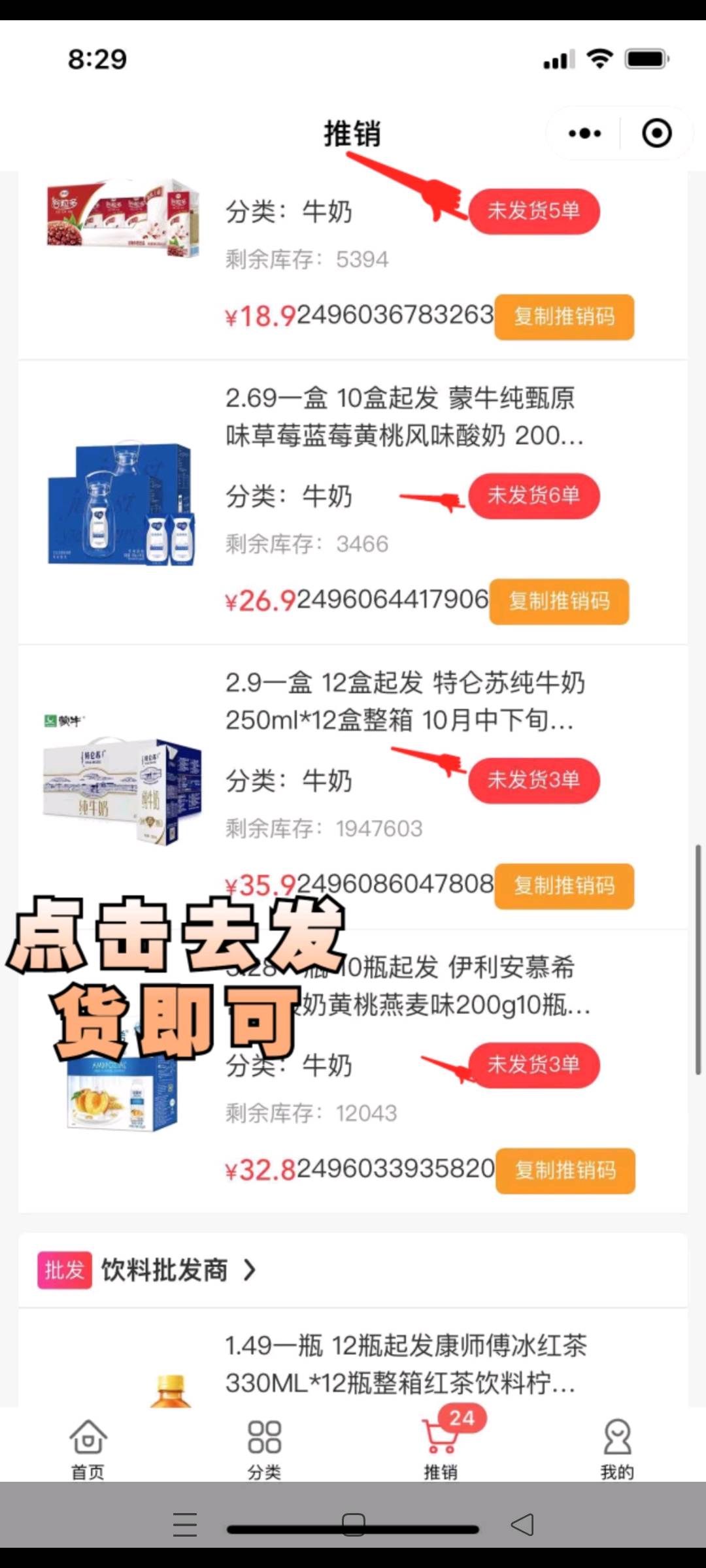View the 未发货3单 orders for 特仑苏纯牛奶
Screen dimensions: 706x1568
coord(533,780)
